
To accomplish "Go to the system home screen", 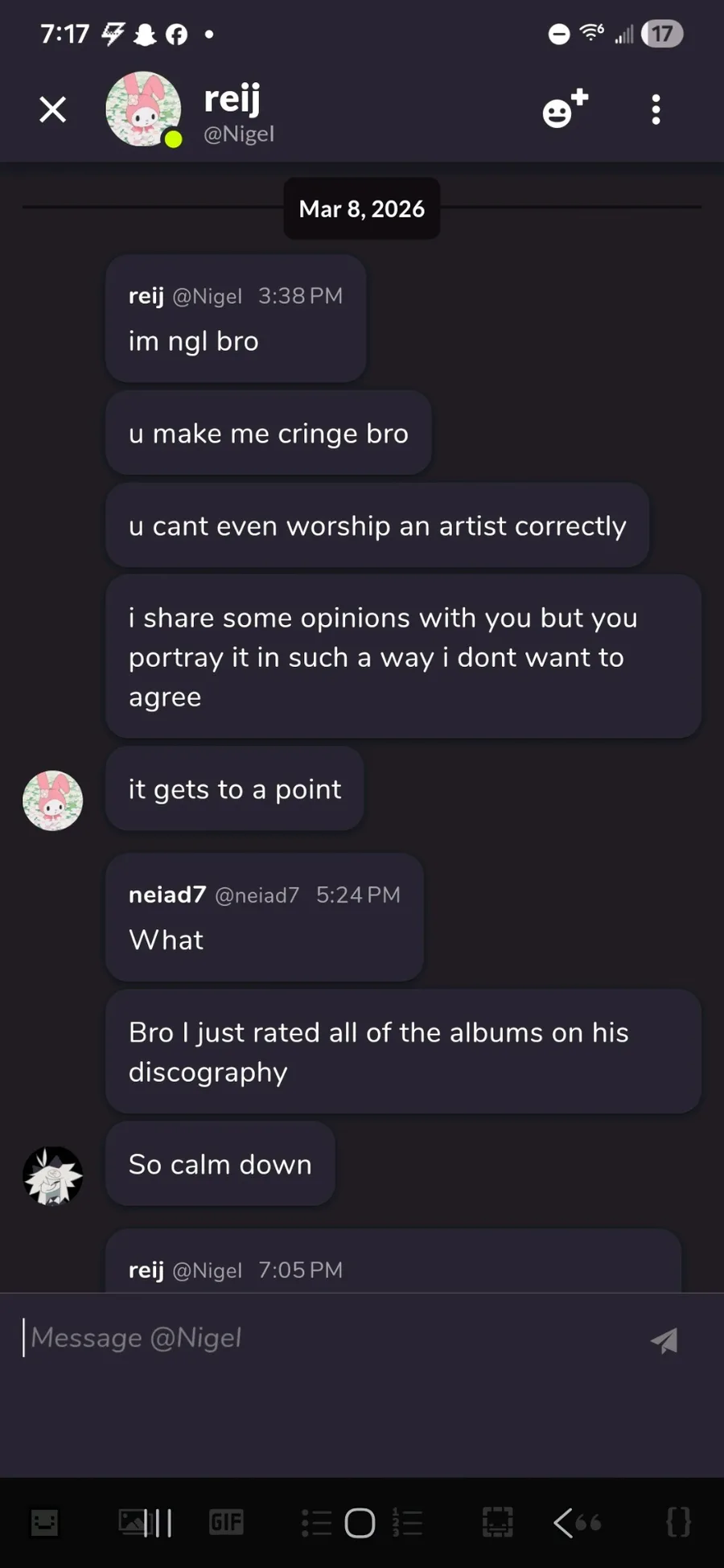I will tap(360, 1523).
